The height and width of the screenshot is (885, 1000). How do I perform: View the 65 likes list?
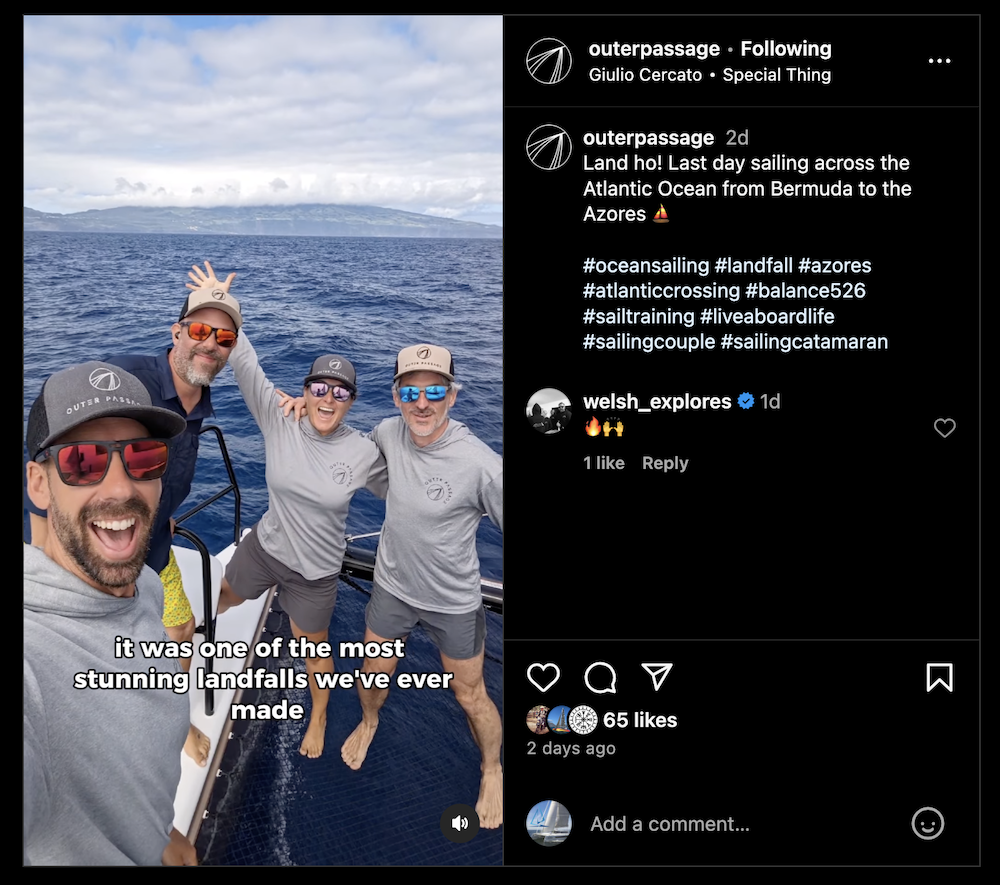tap(640, 720)
